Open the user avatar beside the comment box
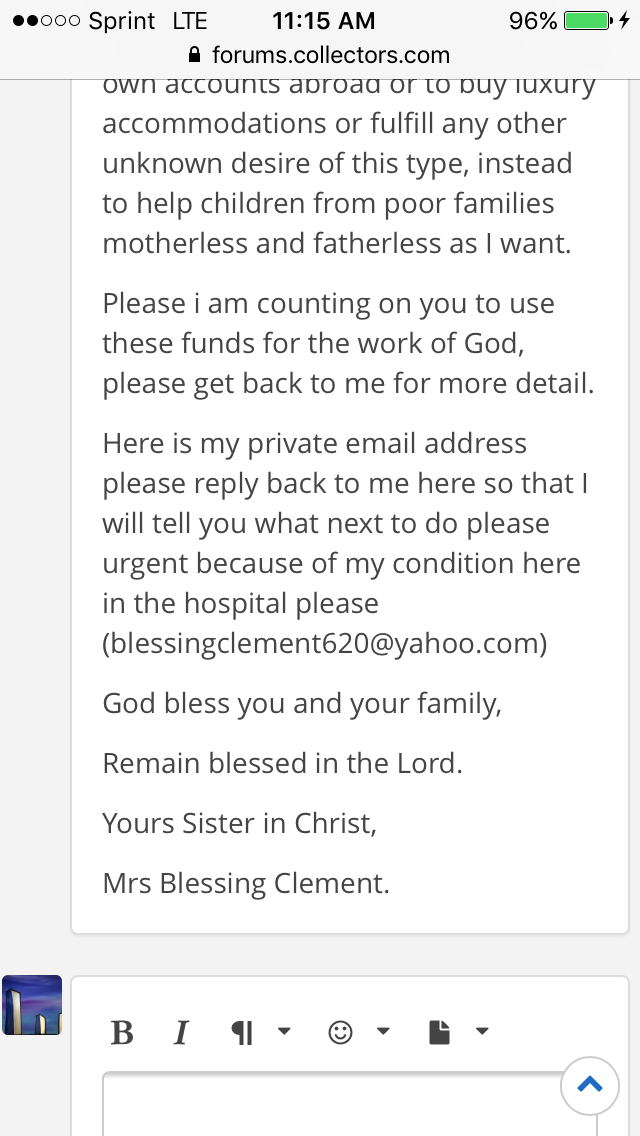Viewport: 640px width, 1136px height. (32, 1005)
